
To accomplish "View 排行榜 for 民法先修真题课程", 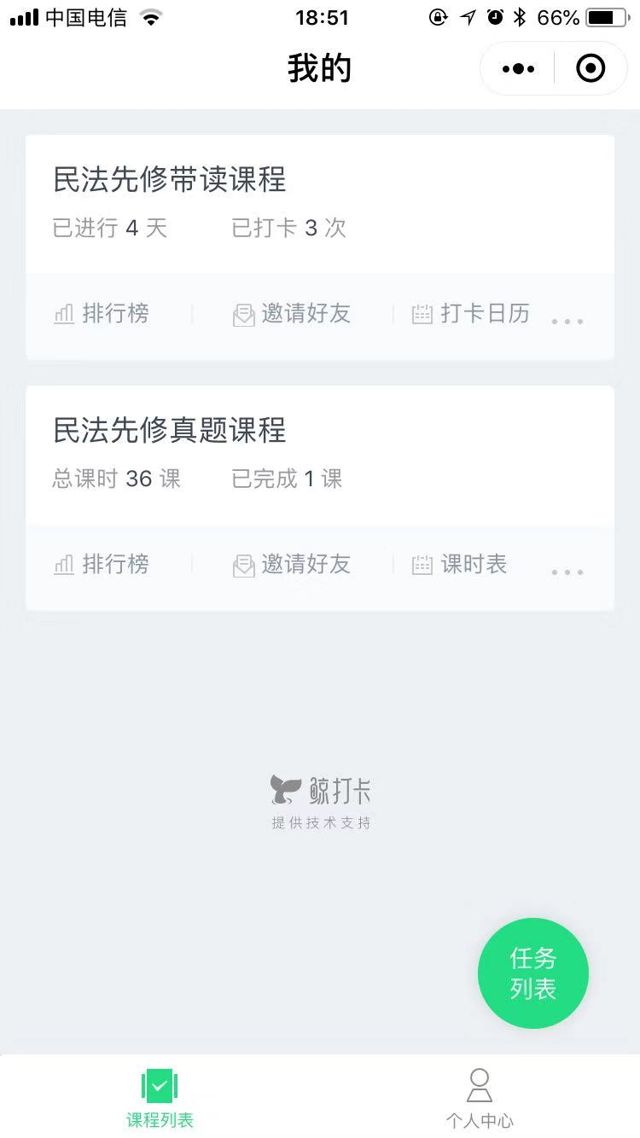I will [102, 565].
